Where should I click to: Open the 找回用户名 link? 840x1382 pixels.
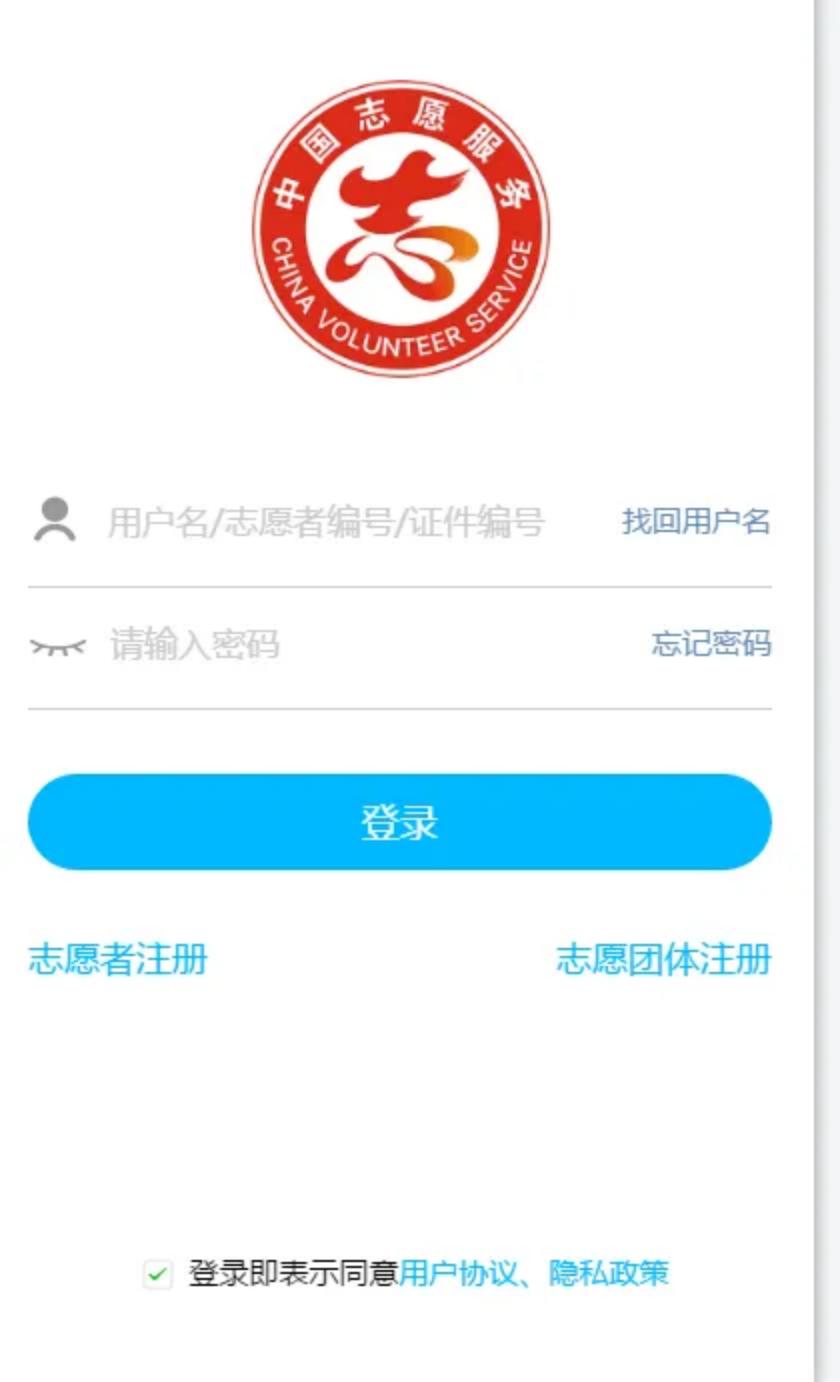(696, 521)
